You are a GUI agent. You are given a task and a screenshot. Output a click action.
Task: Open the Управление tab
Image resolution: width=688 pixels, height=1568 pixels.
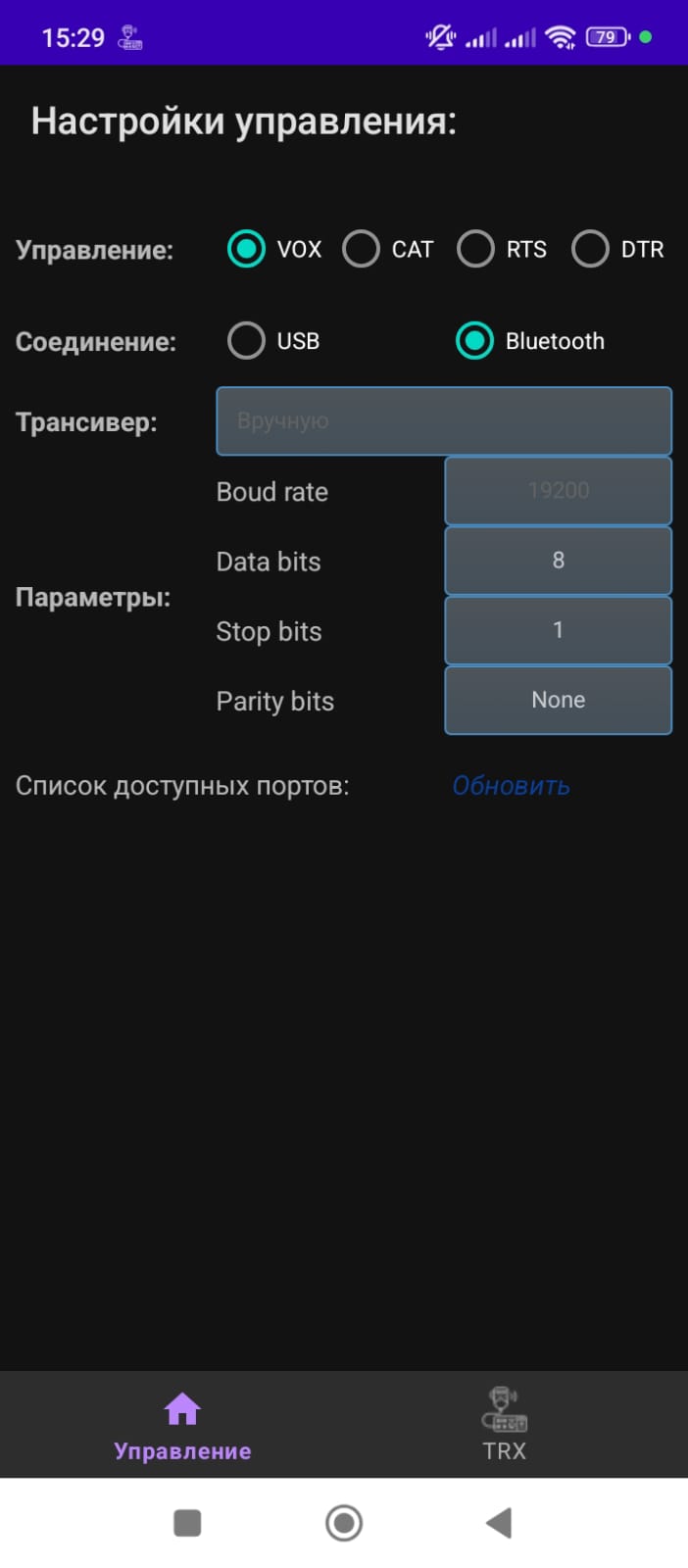click(182, 1425)
